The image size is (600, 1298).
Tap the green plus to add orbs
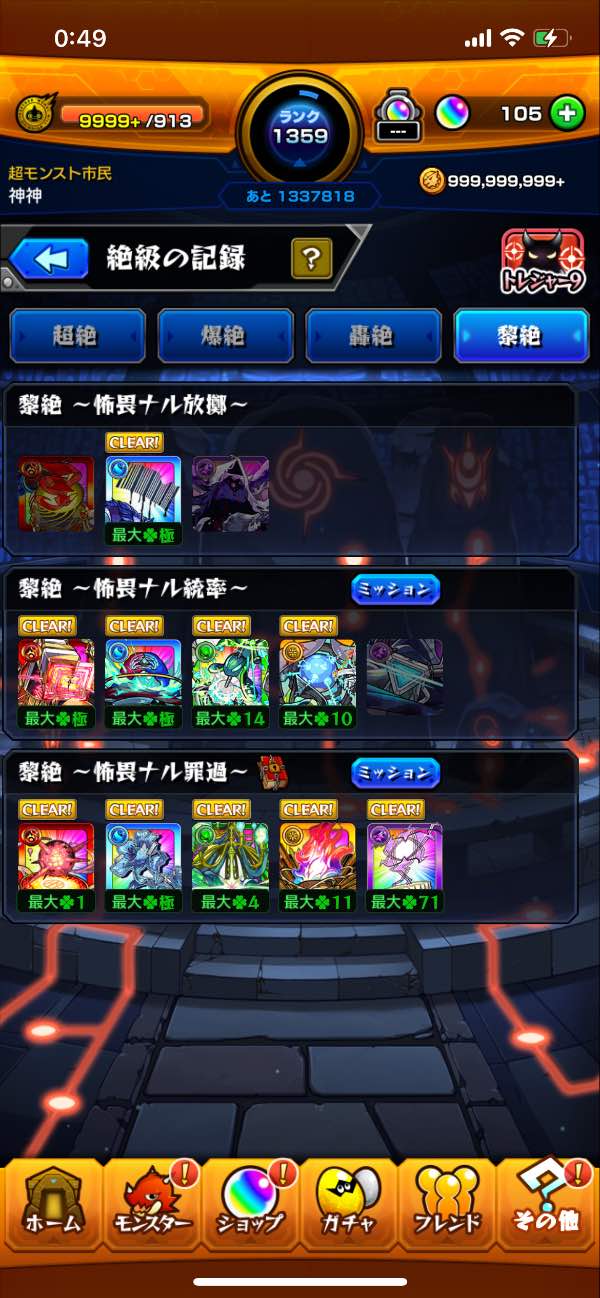[567, 113]
